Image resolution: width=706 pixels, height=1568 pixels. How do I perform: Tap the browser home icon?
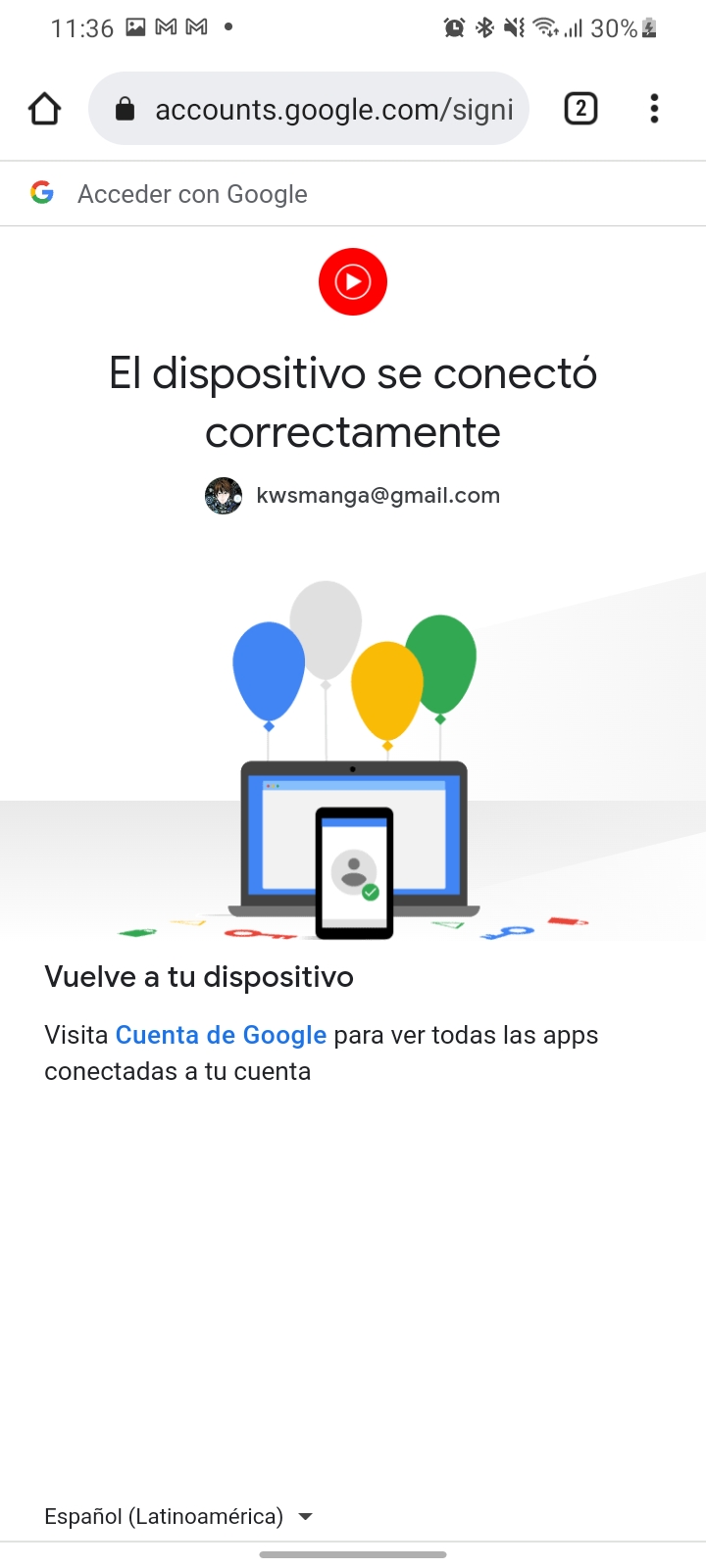point(44,108)
